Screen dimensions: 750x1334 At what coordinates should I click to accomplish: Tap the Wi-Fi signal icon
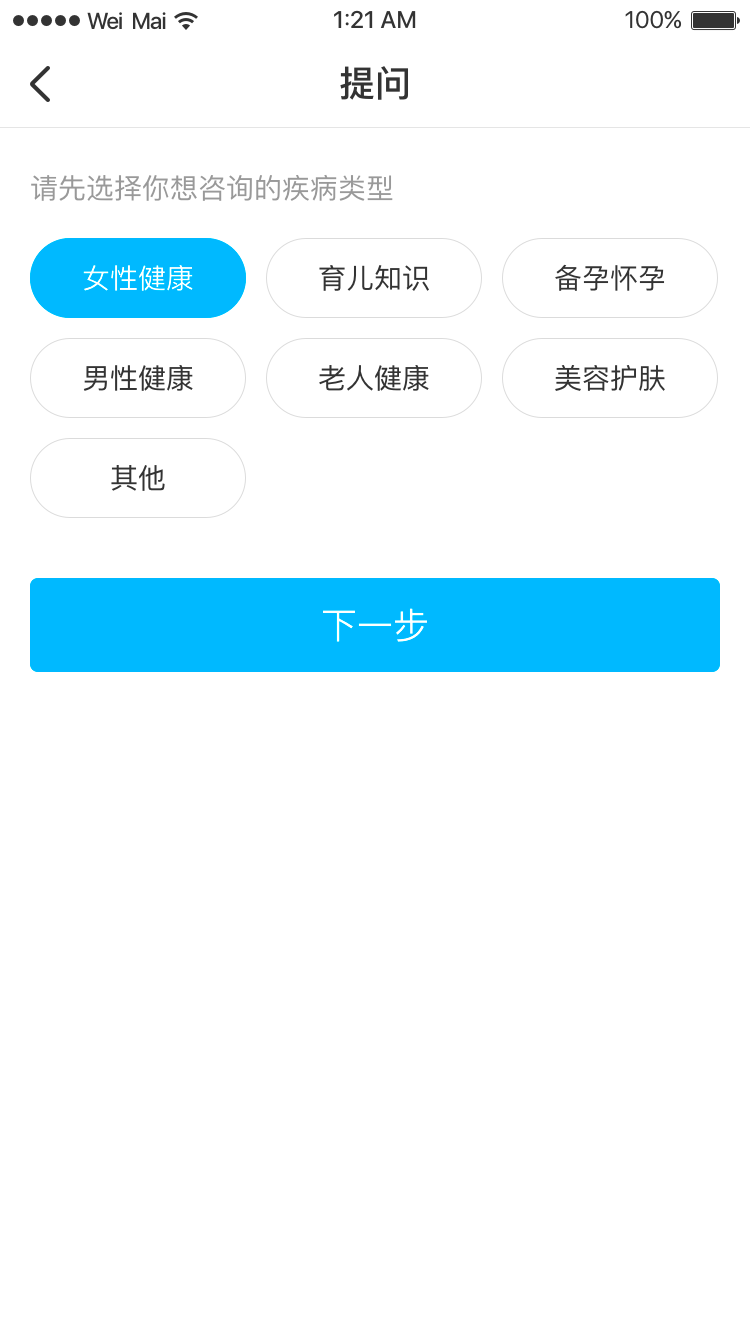184,18
